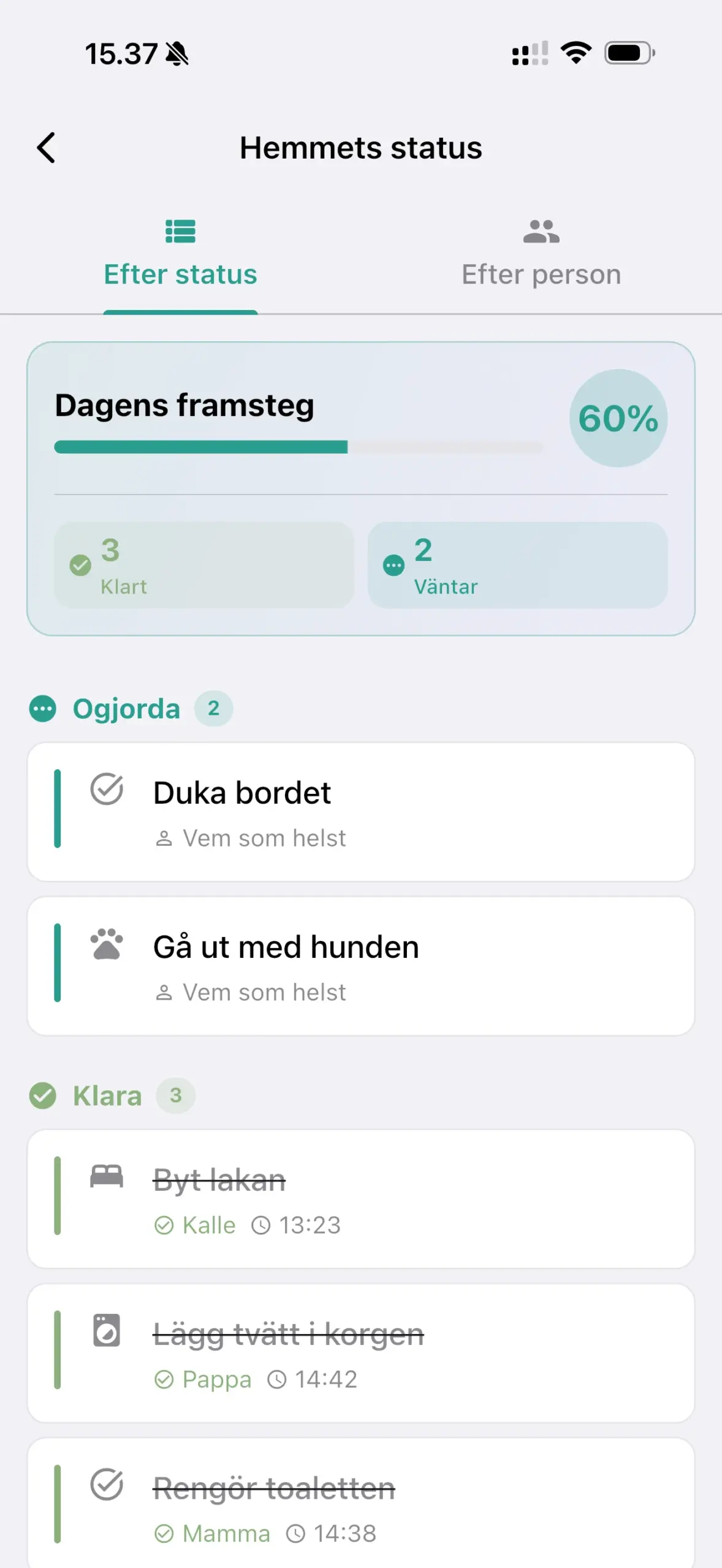
Task: Stay on the Efter status tab
Action: click(x=180, y=273)
